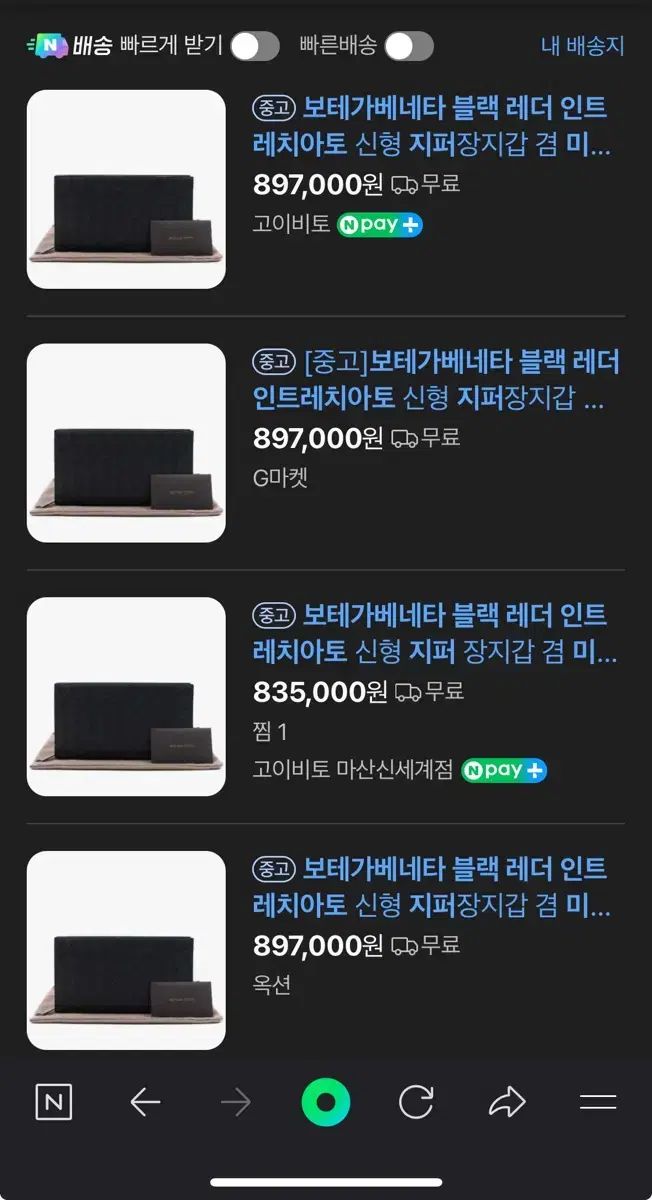Enable the 빠른배송 switch
The image size is (652, 1200).
click(x=409, y=46)
